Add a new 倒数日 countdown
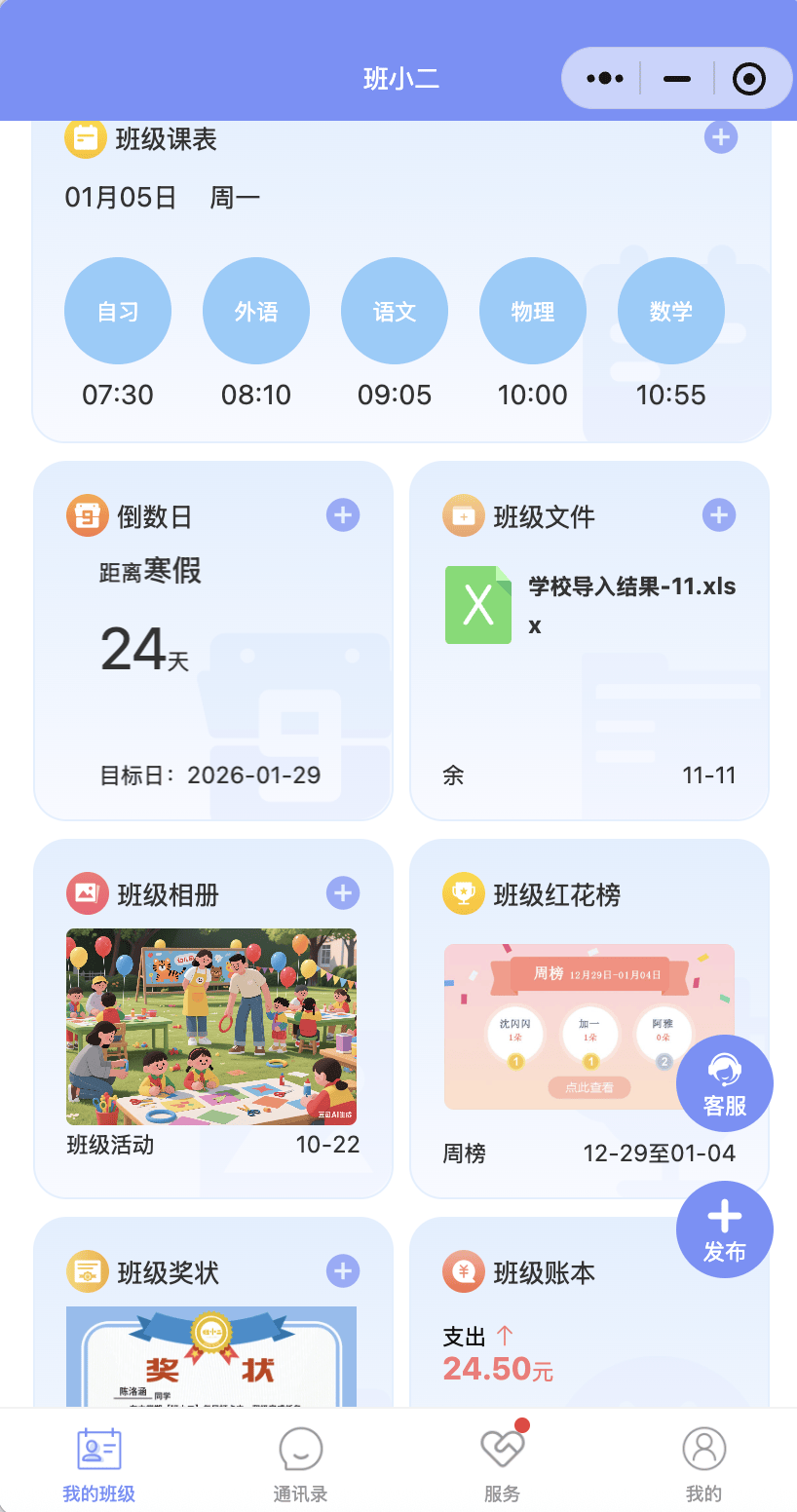Image resolution: width=797 pixels, height=1512 pixels. tap(343, 515)
